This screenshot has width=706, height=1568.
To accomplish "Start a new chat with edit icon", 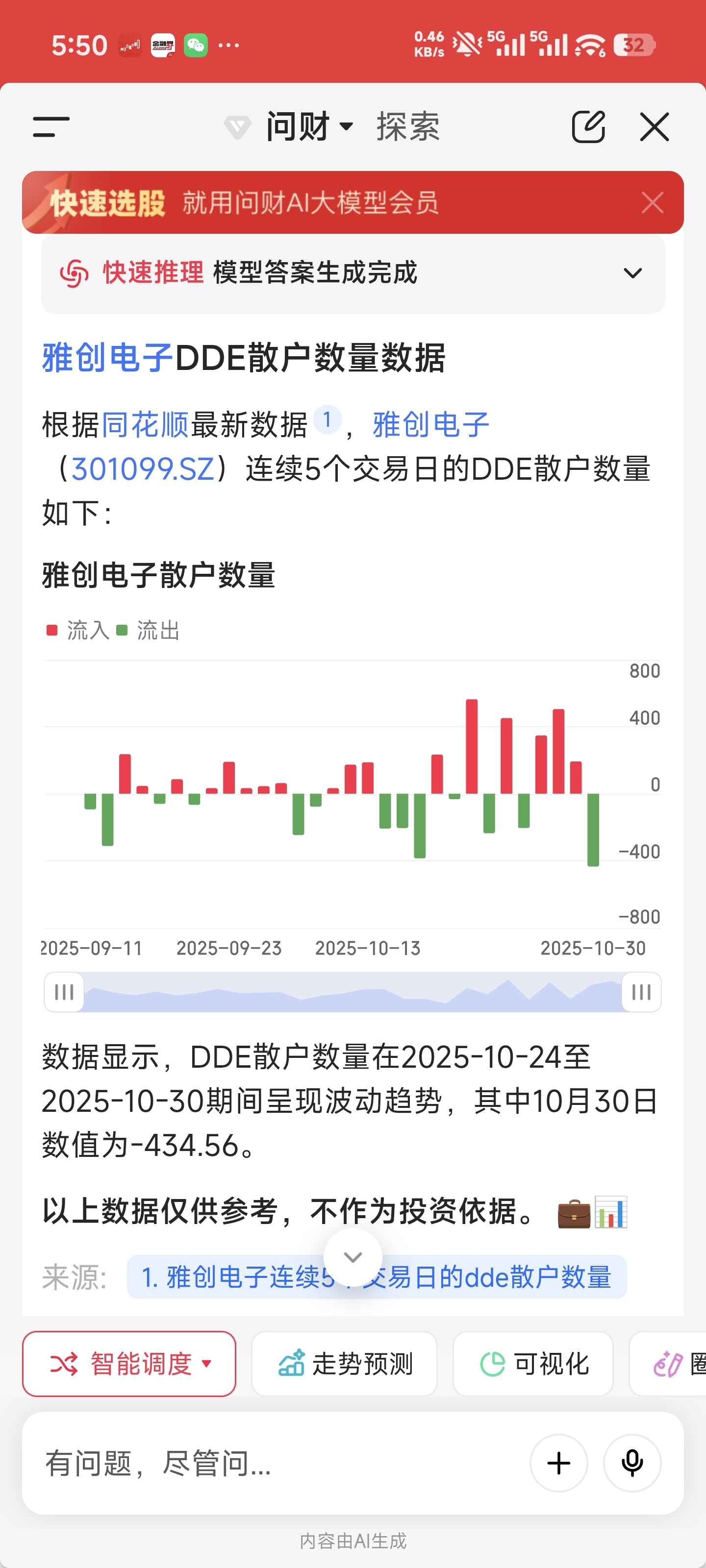I will point(588,126).
